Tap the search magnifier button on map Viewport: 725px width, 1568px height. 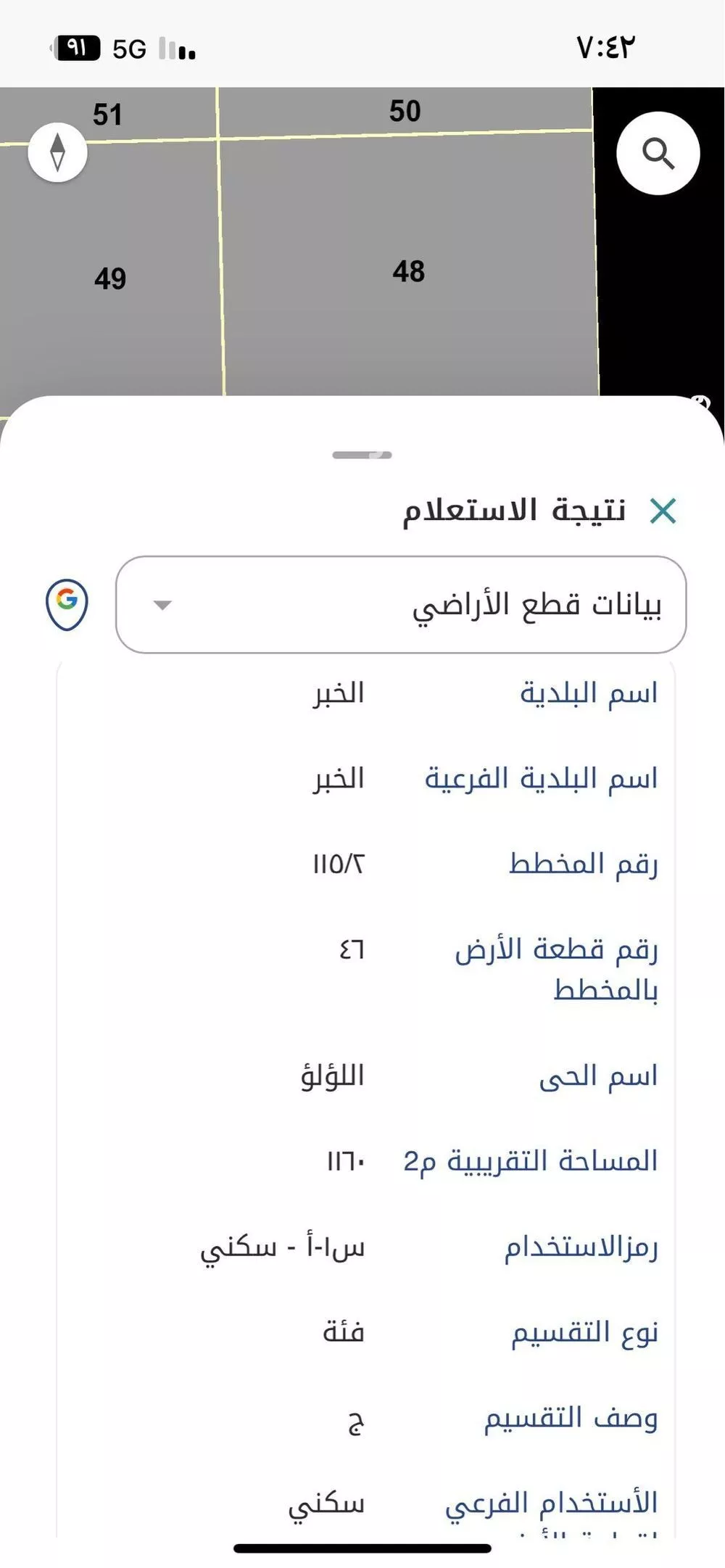click(x=658, y=154)
